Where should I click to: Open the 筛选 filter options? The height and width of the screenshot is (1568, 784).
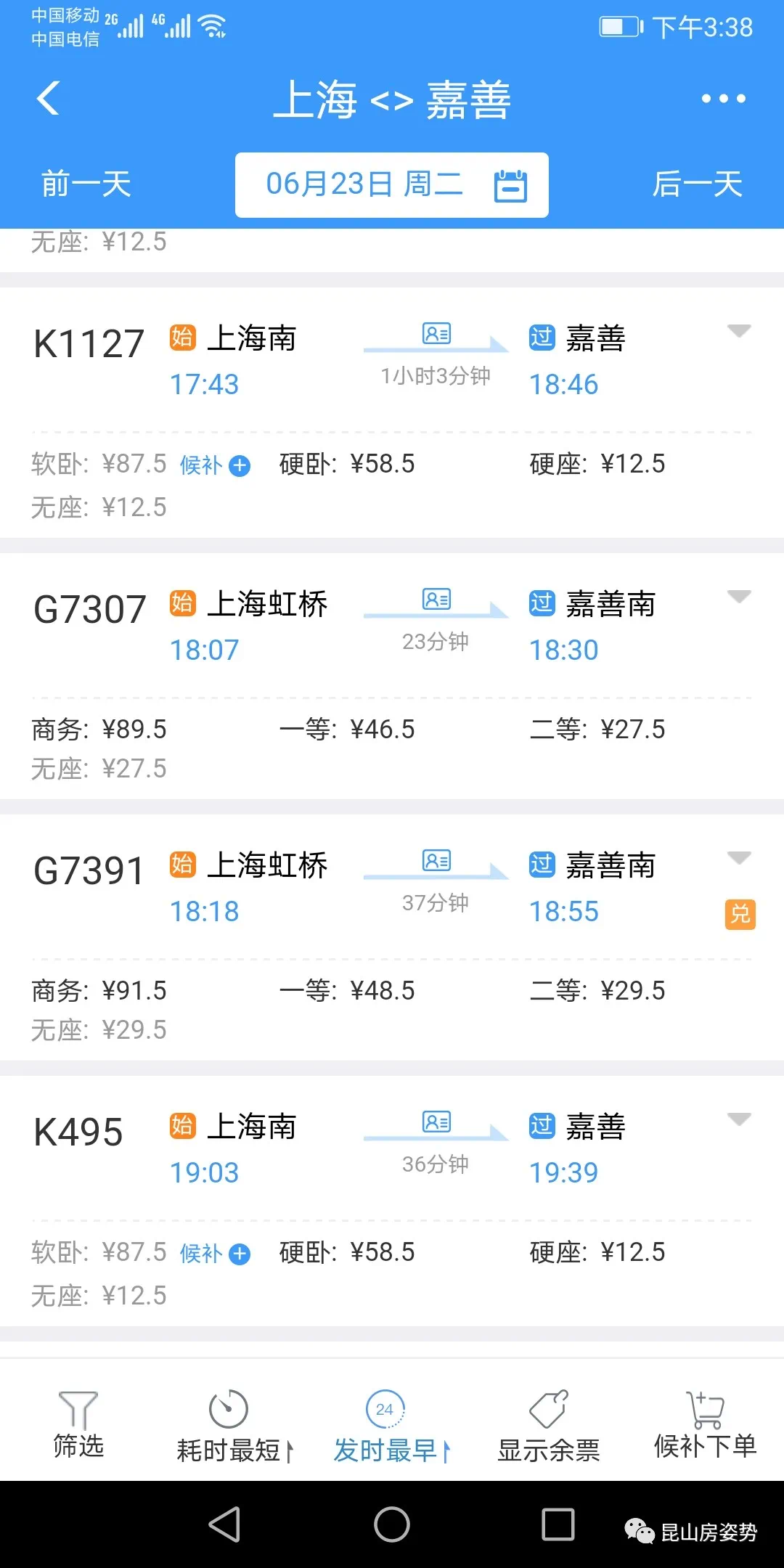78,1424
